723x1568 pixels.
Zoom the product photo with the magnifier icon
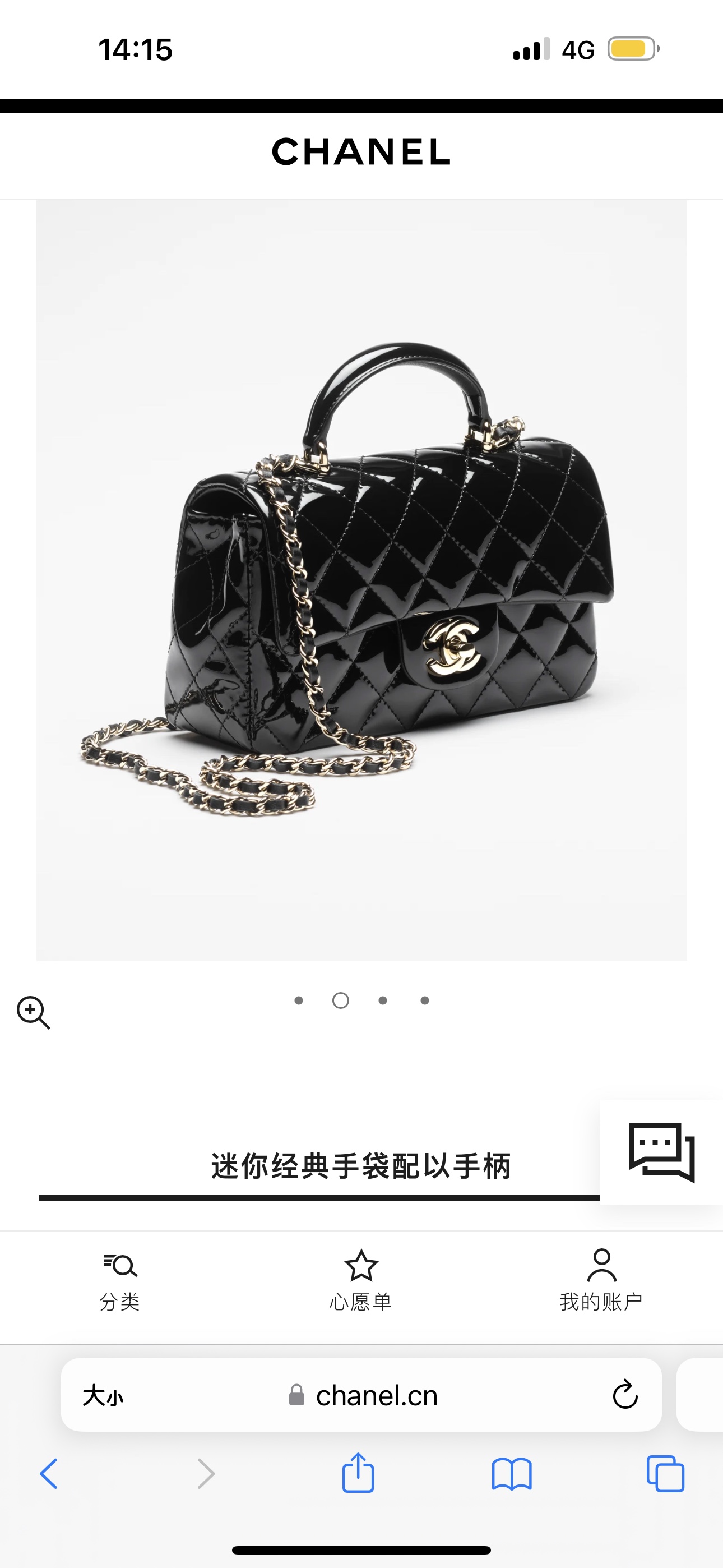pos(34,1013)
